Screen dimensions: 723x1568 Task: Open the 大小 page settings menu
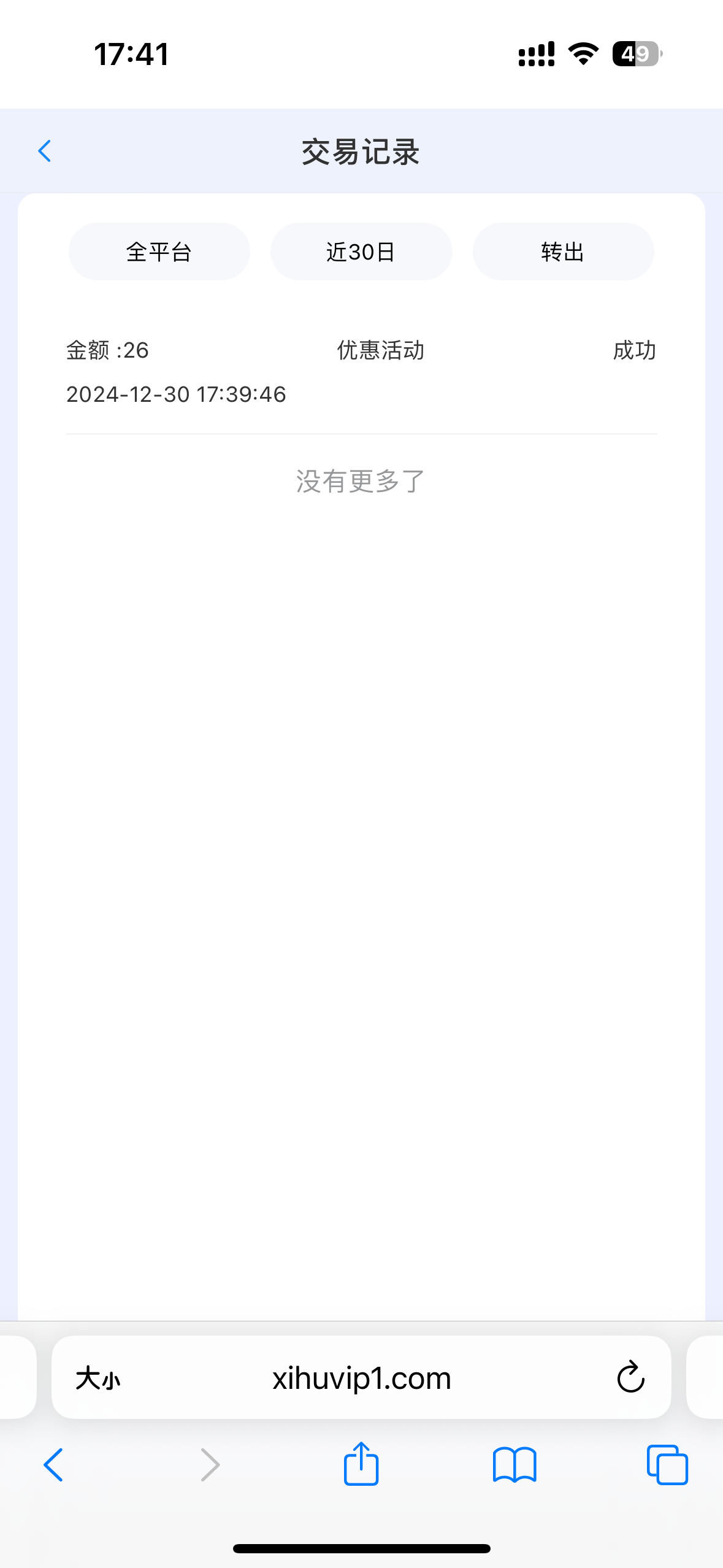pyautogui.click(x=98, y=1378)
